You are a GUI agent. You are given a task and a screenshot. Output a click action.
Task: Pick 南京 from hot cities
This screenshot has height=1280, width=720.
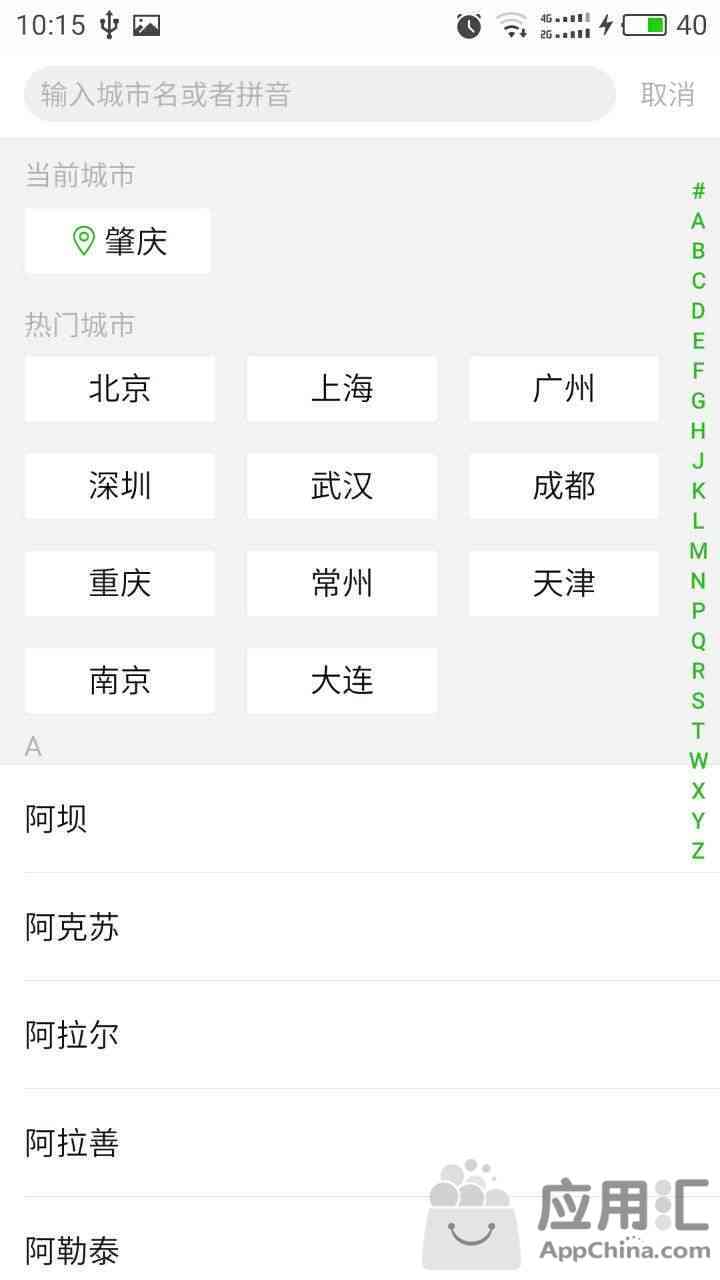(x=120, y=680)
